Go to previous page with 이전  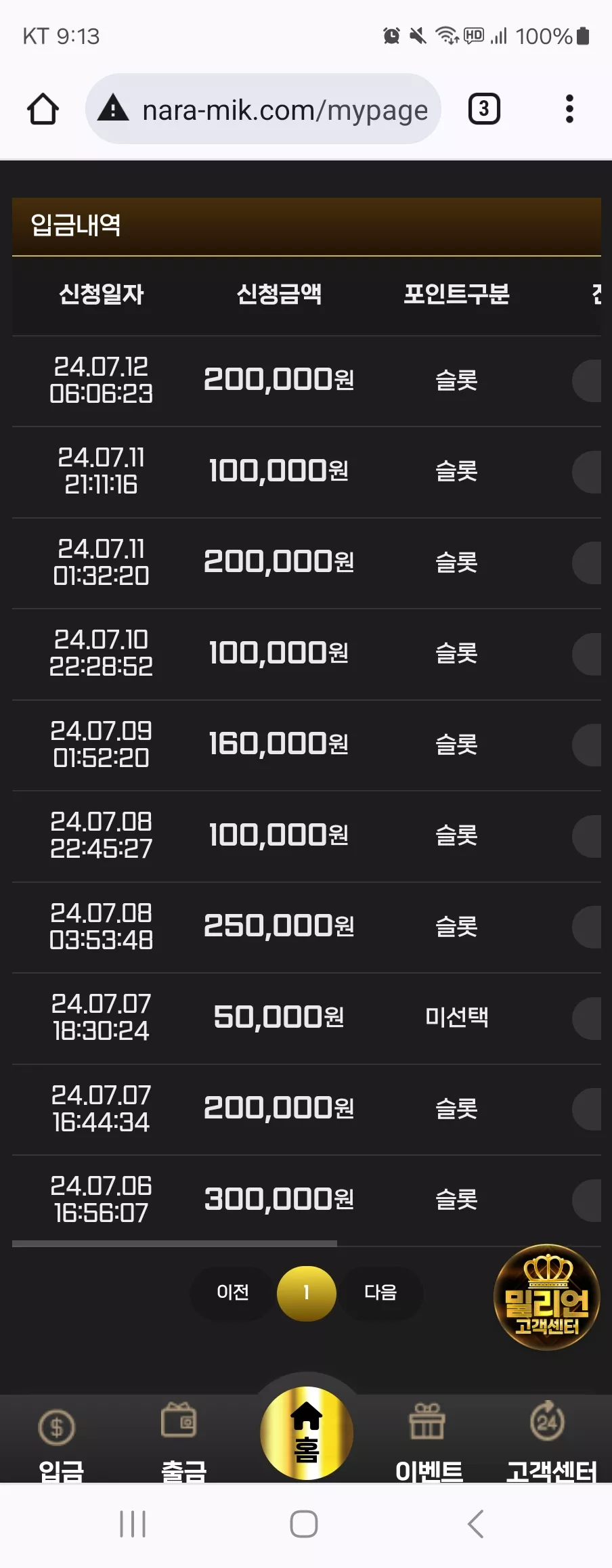(233, 1292)
